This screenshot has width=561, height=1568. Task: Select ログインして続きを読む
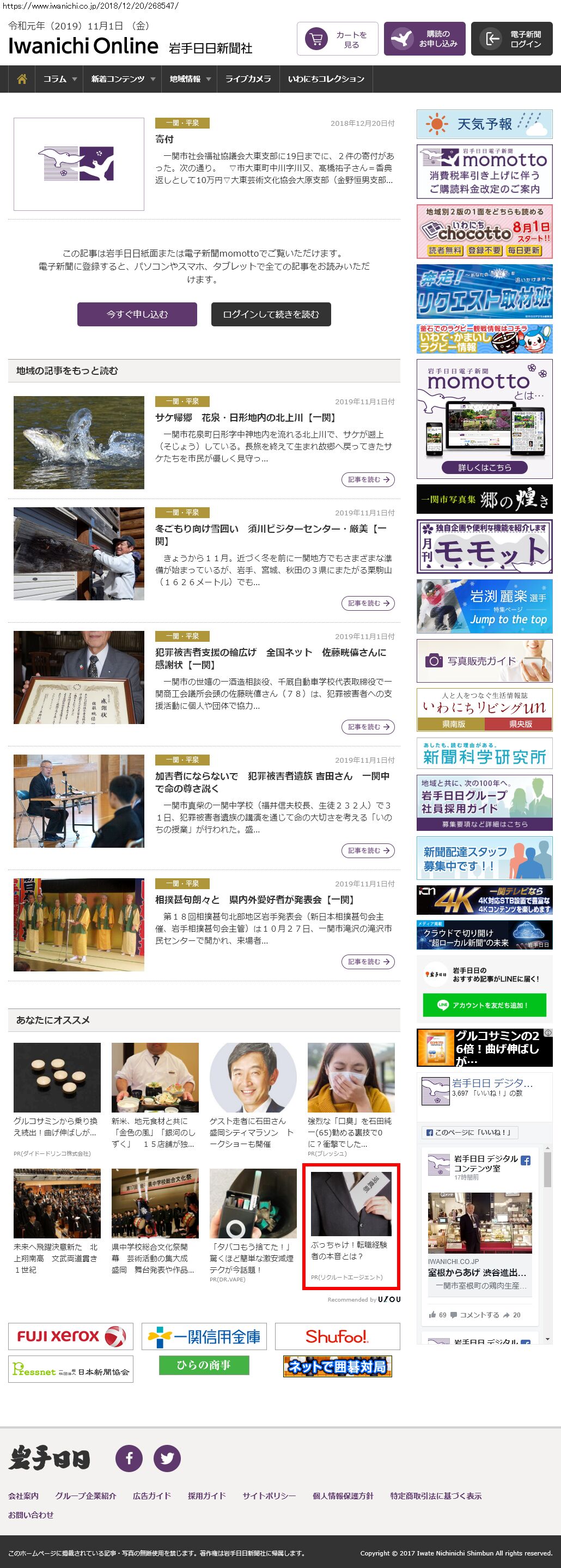[x=271, y=314]
